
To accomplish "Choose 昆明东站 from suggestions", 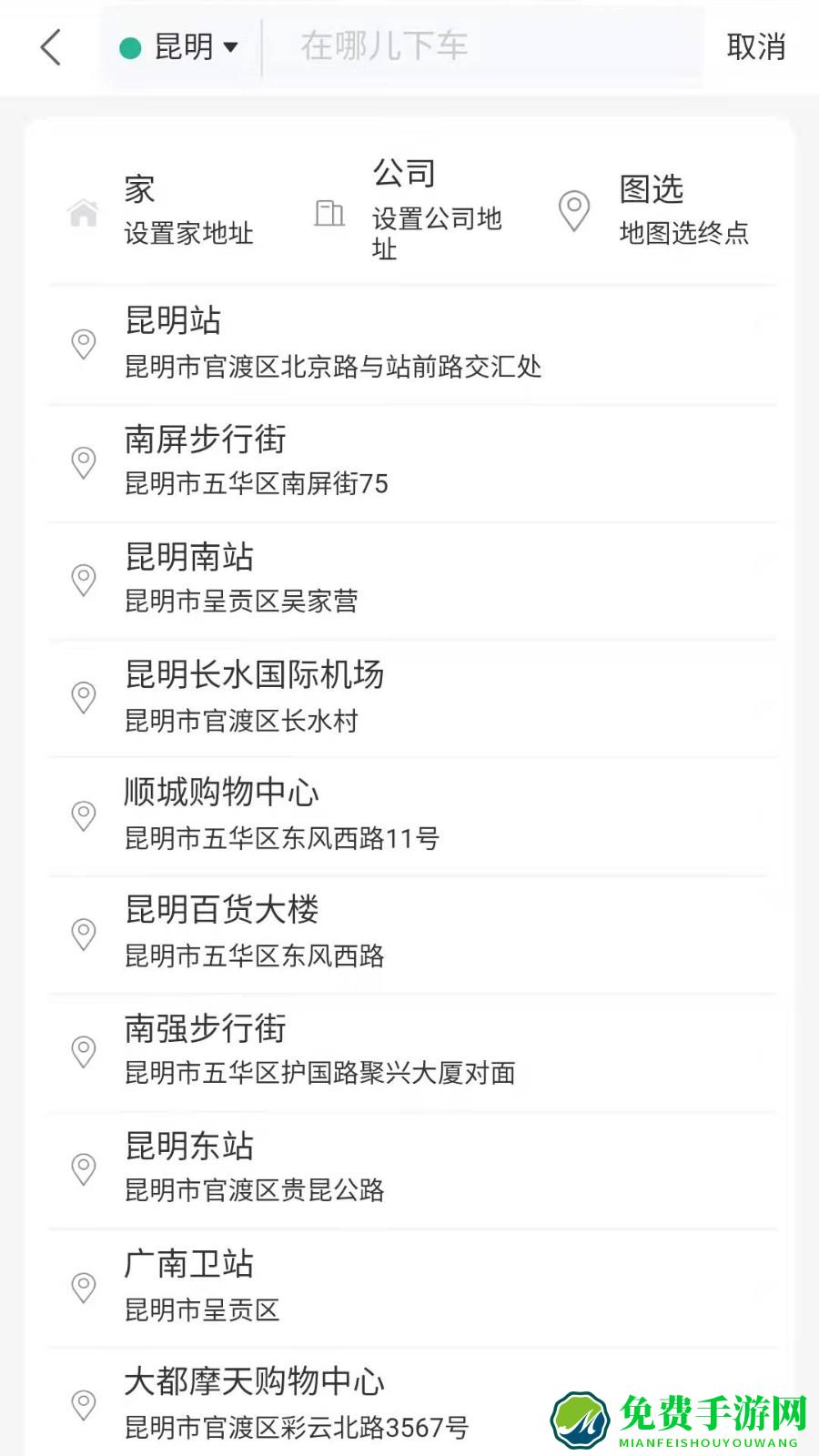I will (x=189, y=1147).
